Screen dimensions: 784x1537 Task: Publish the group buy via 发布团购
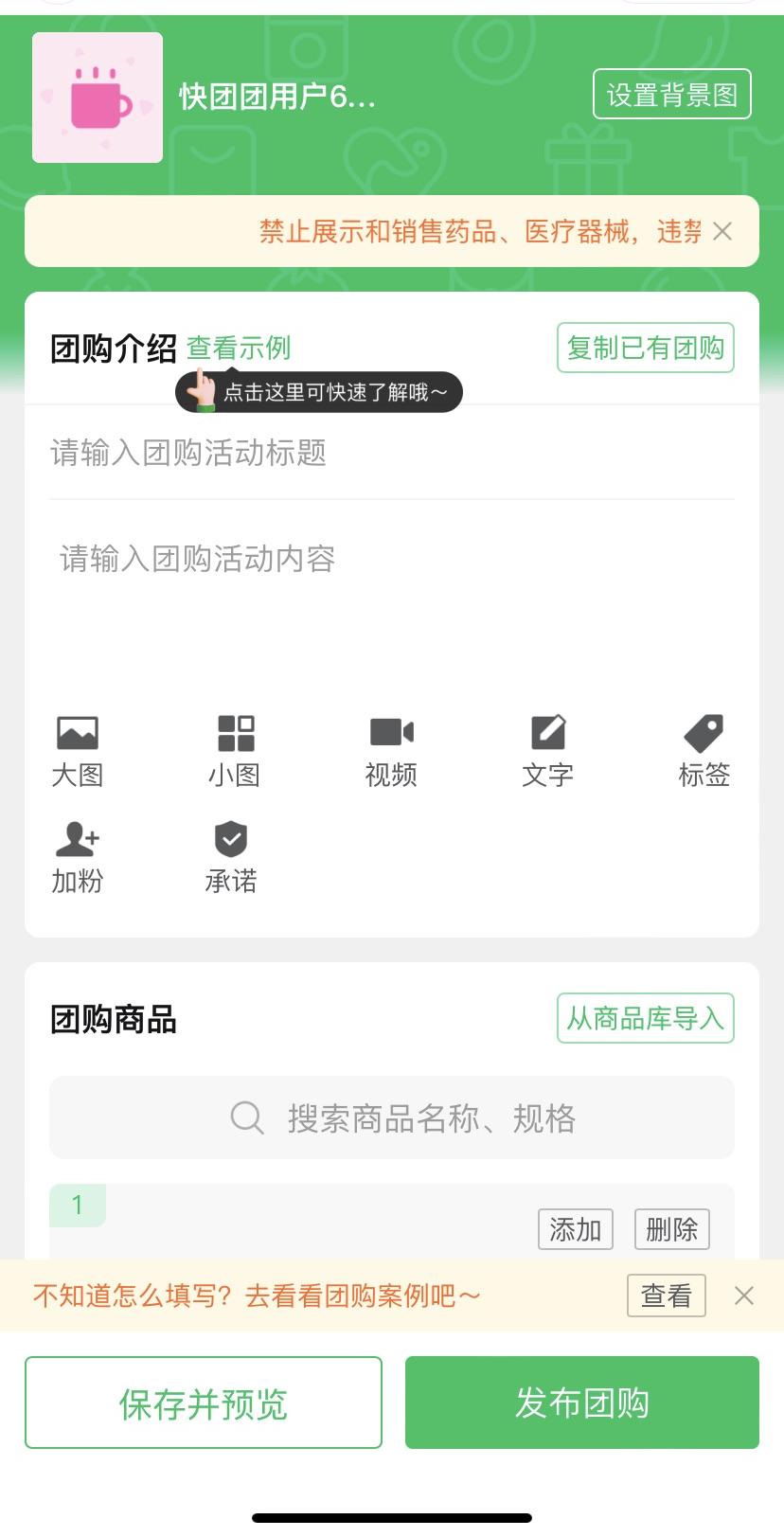(x=580, y=1403)
